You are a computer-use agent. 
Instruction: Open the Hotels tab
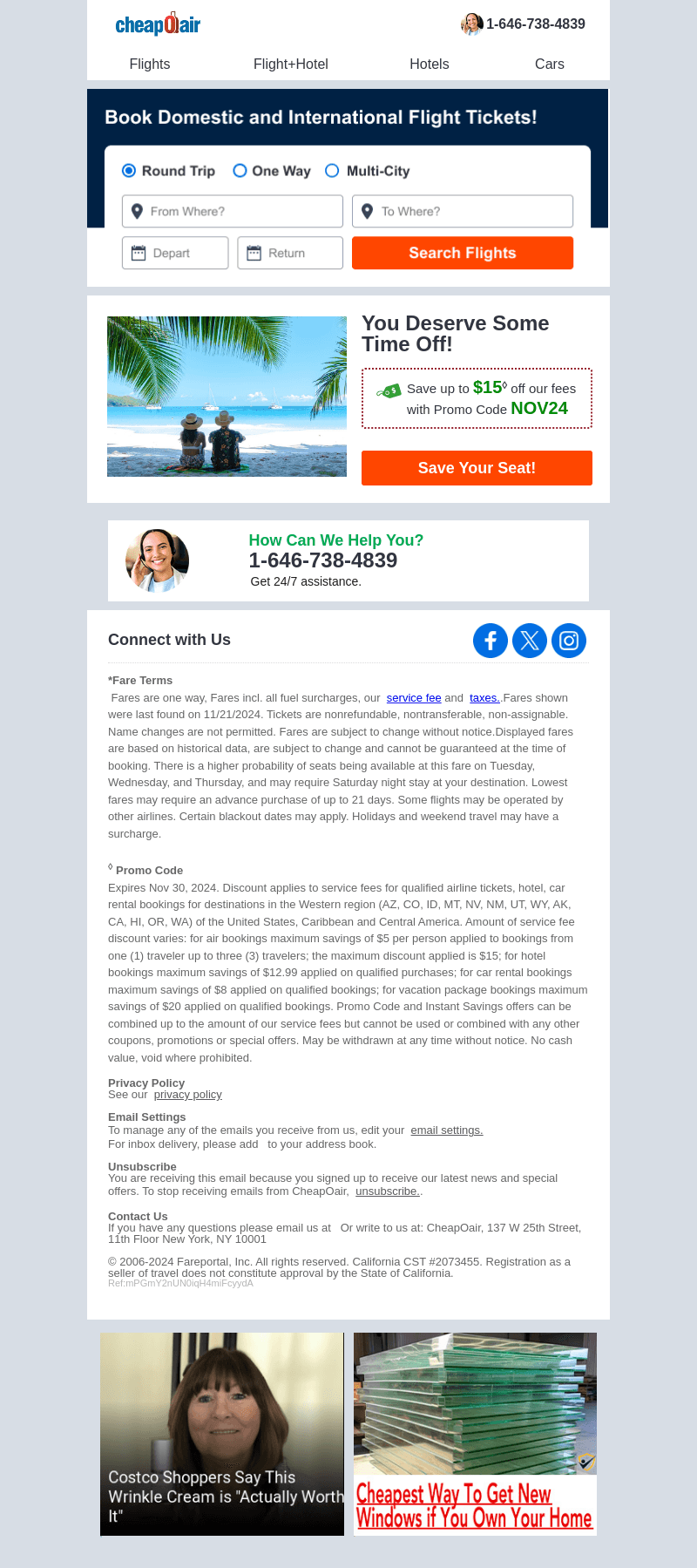pos(430,64)
